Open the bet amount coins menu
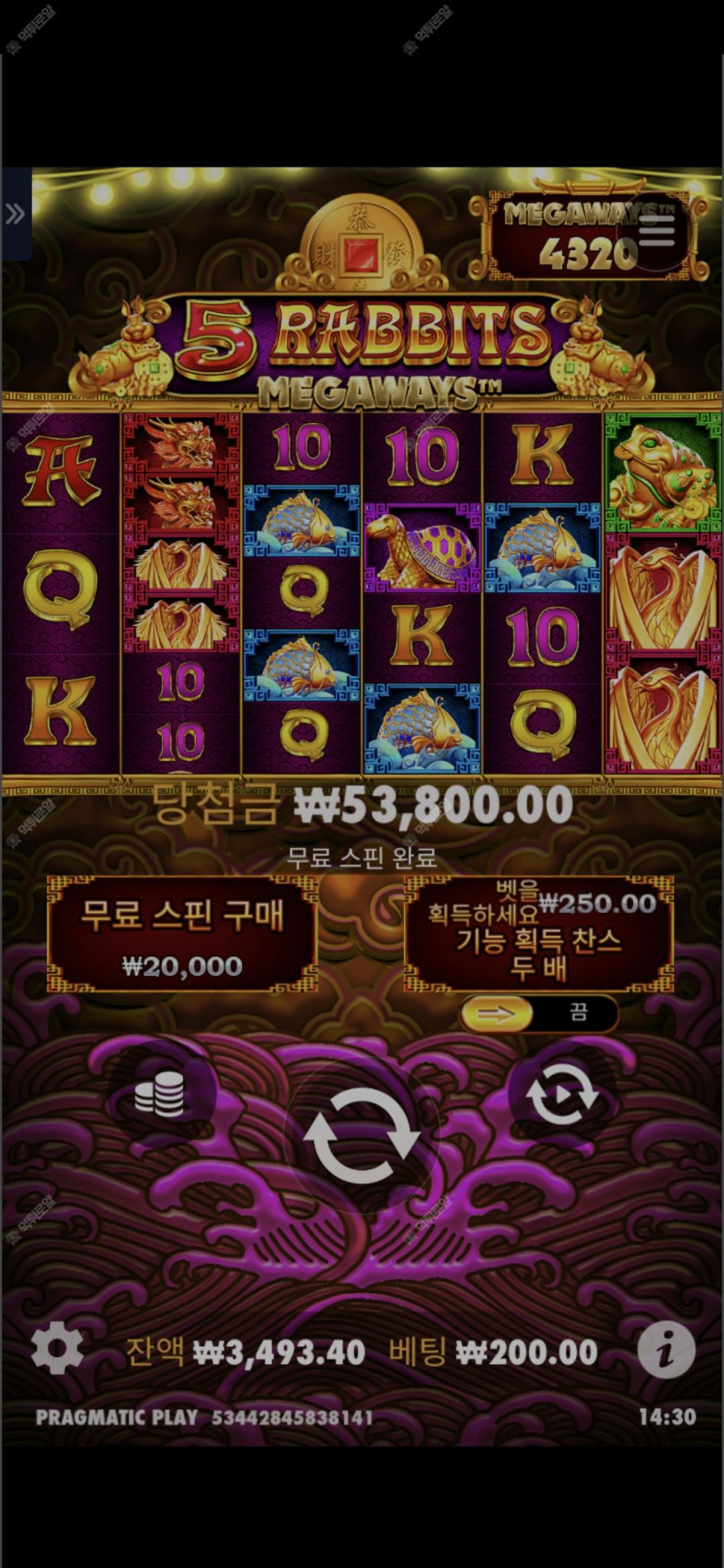 (160, 1094)
